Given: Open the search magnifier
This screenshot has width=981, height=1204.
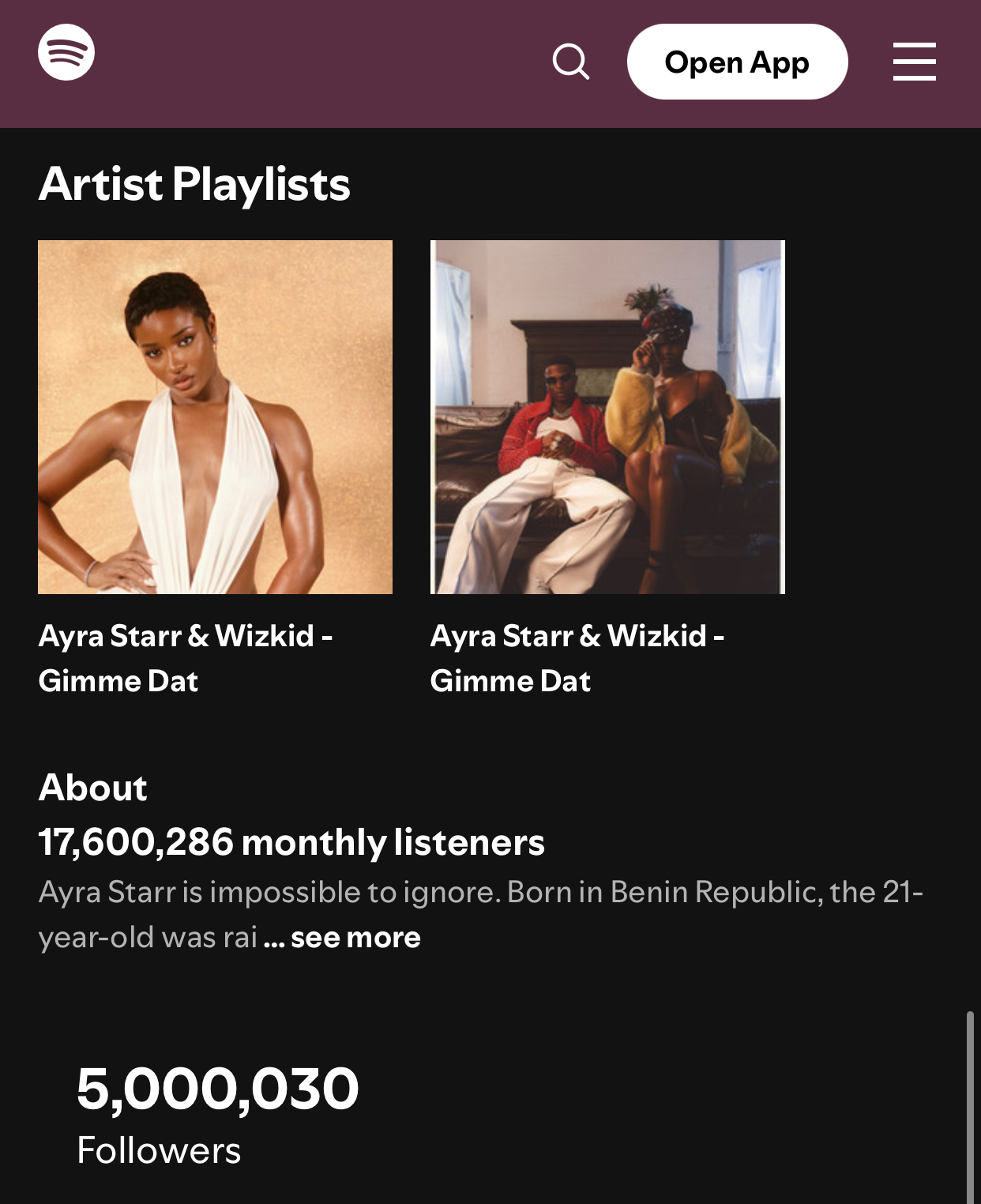Looking at the screenshot, I should tap(570, 62).
